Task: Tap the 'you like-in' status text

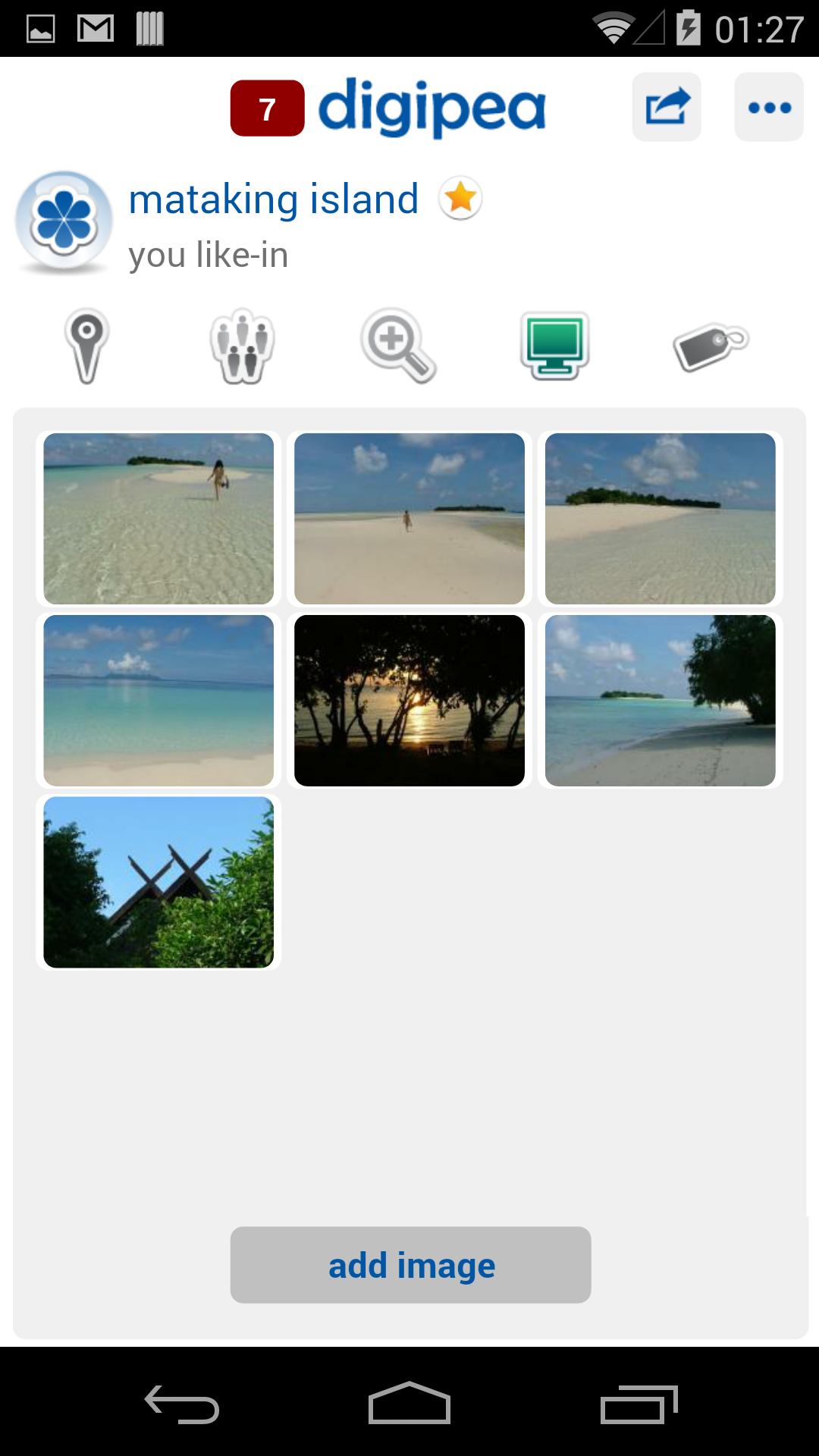Action: tap(209, 255)
